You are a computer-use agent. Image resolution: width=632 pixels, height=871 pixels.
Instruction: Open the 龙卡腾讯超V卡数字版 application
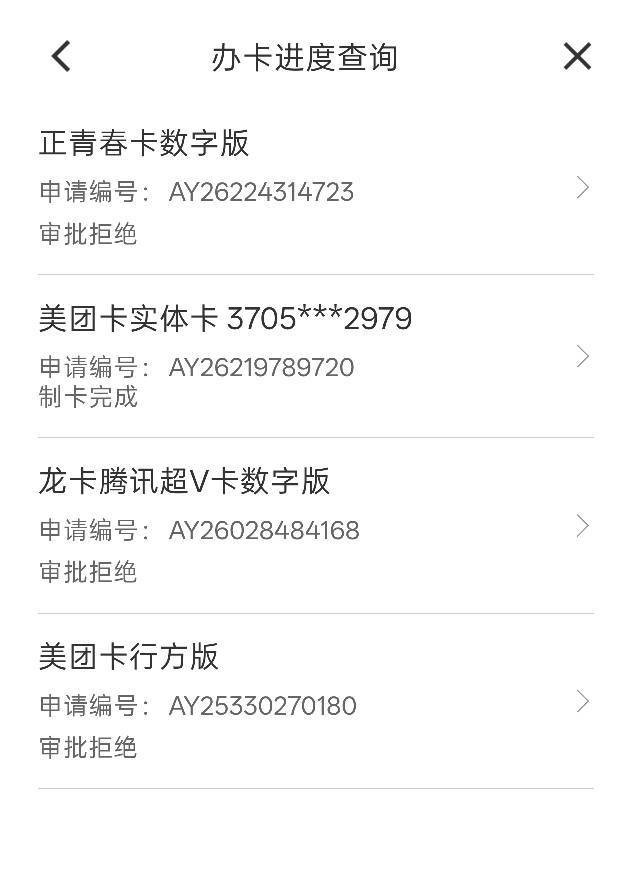click(x=316, y=525)
